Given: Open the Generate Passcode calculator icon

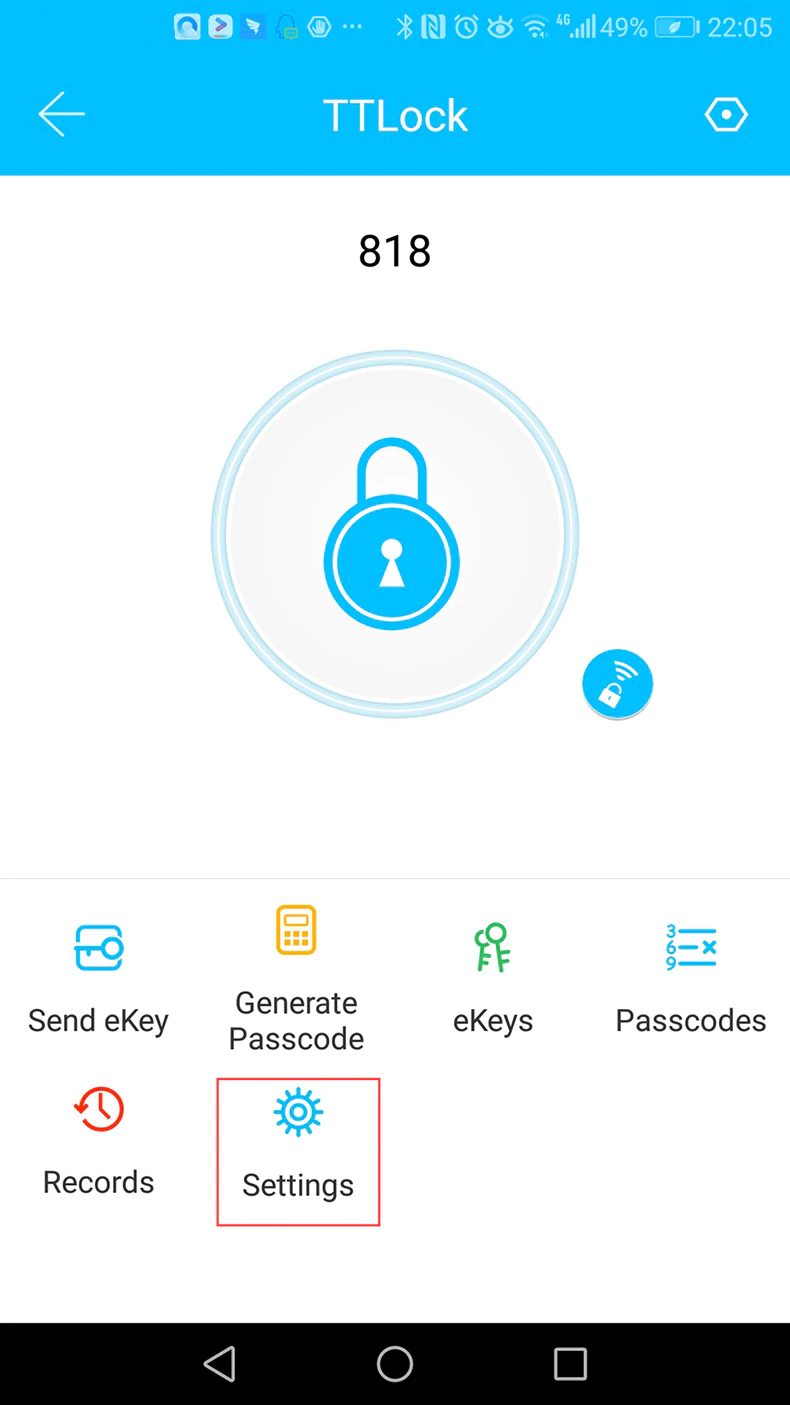Looking at the screenshot, I should [296, 930].
